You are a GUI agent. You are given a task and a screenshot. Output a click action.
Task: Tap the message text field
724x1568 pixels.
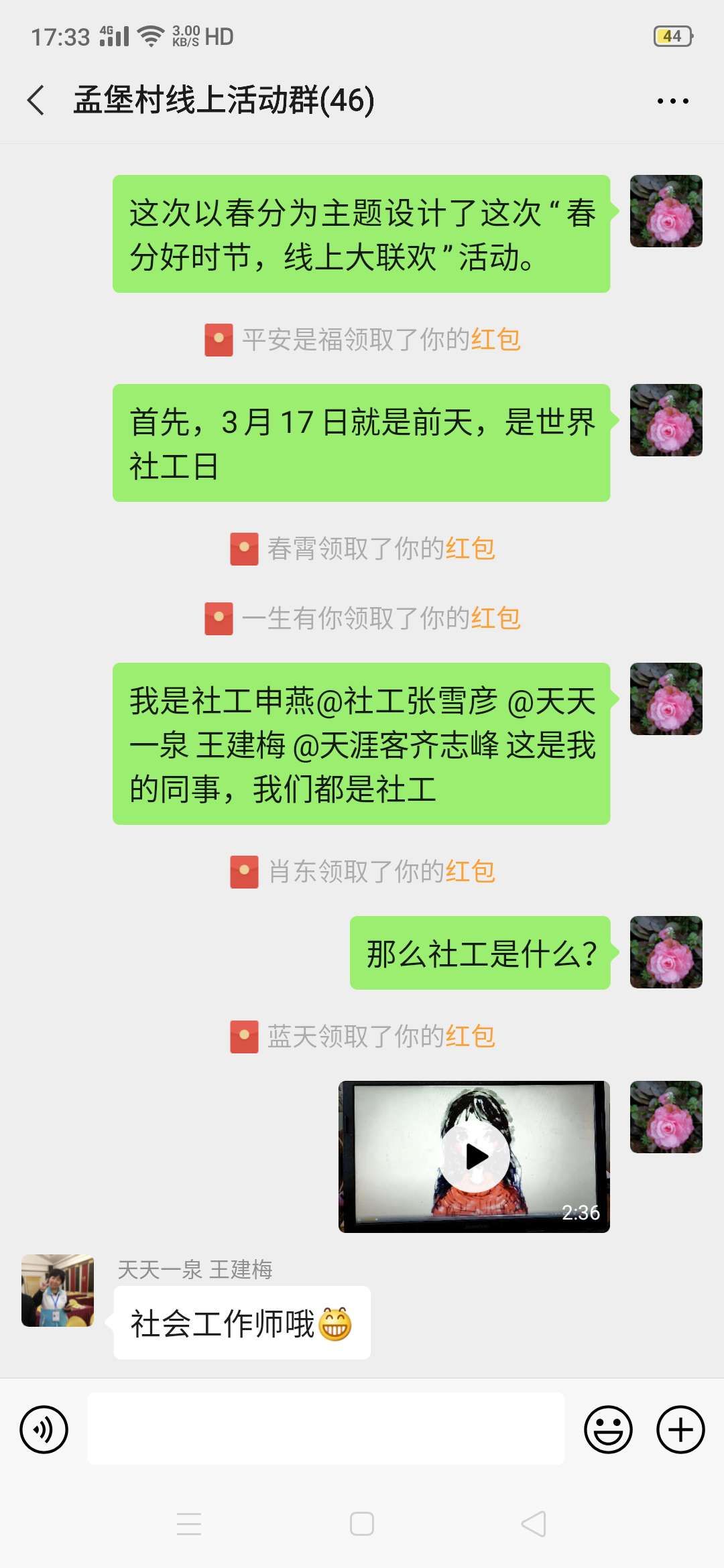click(326, 1429)
